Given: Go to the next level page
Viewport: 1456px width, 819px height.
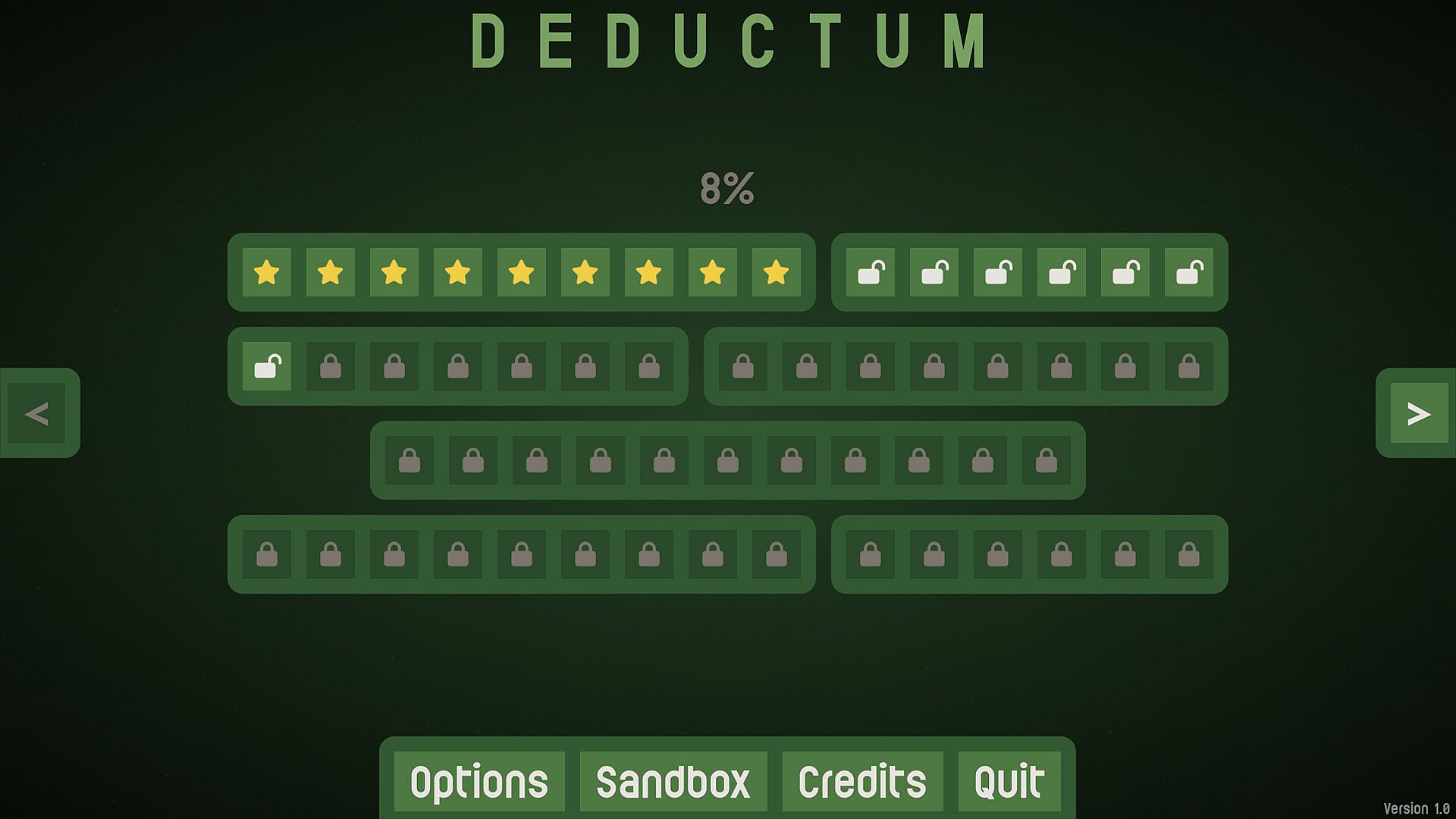Looking at the screenshot, I should coord(1418,413).
